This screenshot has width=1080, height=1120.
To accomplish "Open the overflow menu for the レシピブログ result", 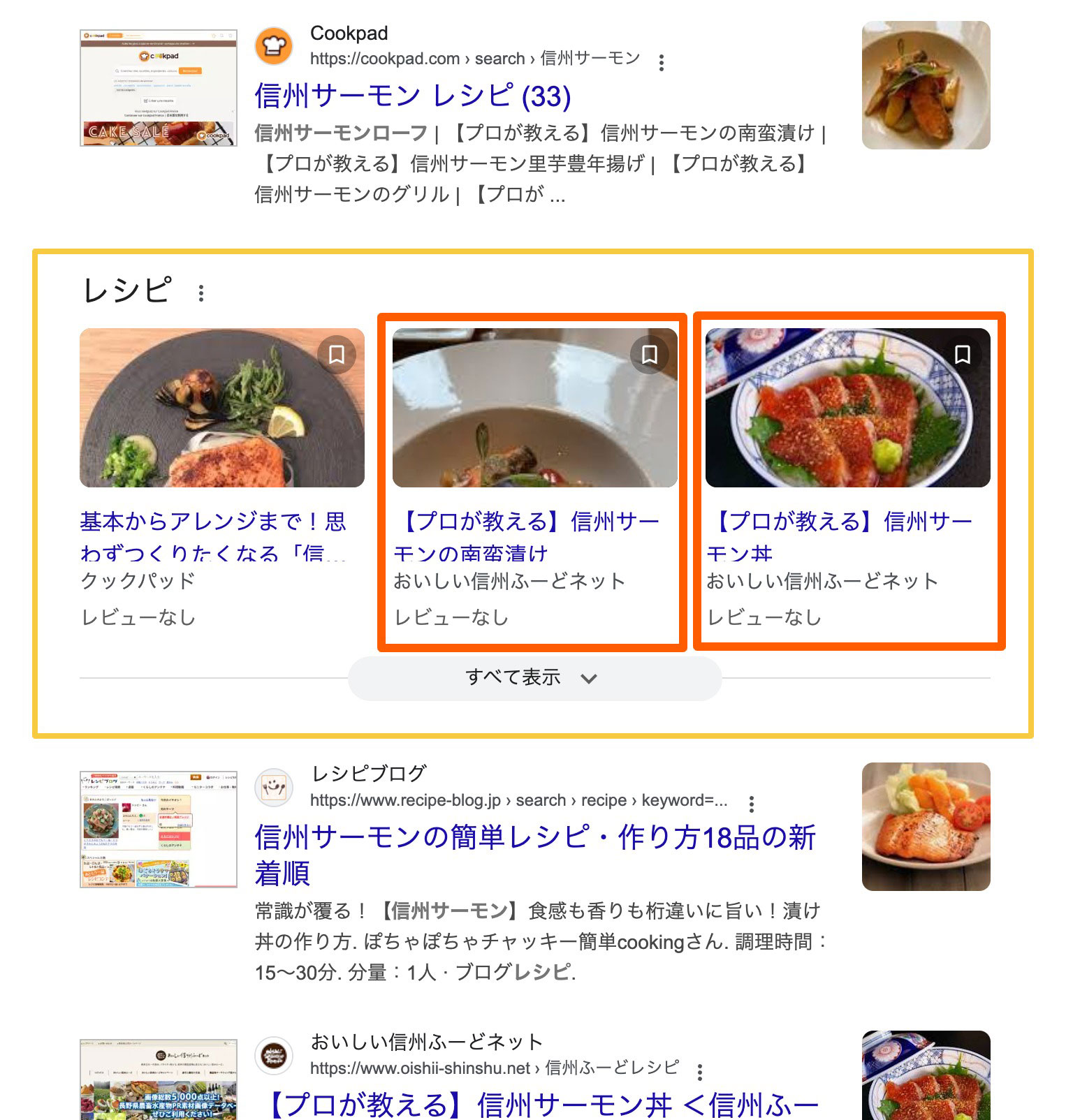I will point(752,804).
